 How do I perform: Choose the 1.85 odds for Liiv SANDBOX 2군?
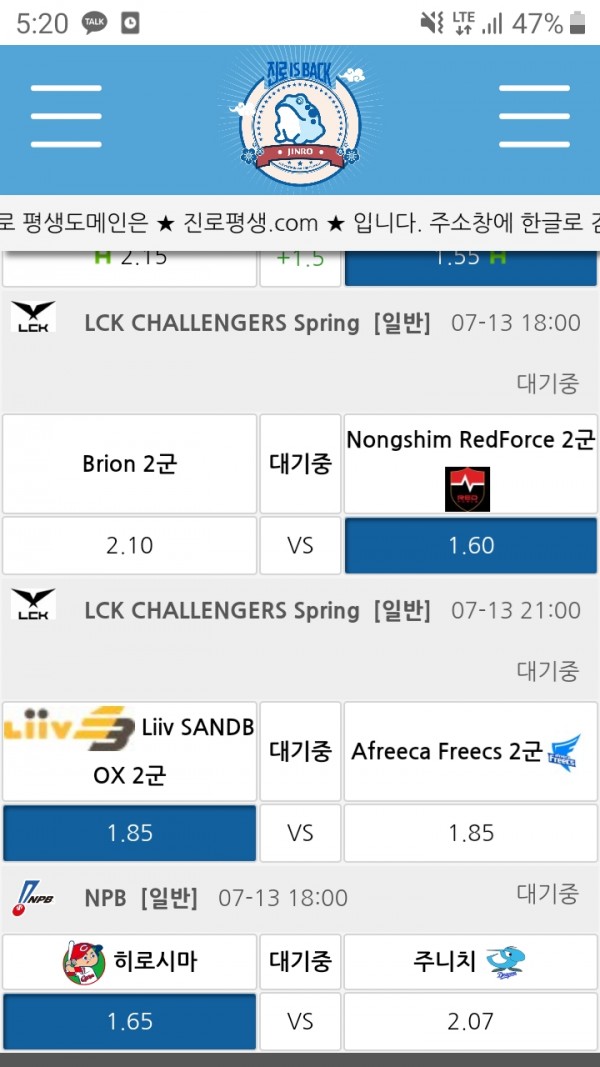130,833
